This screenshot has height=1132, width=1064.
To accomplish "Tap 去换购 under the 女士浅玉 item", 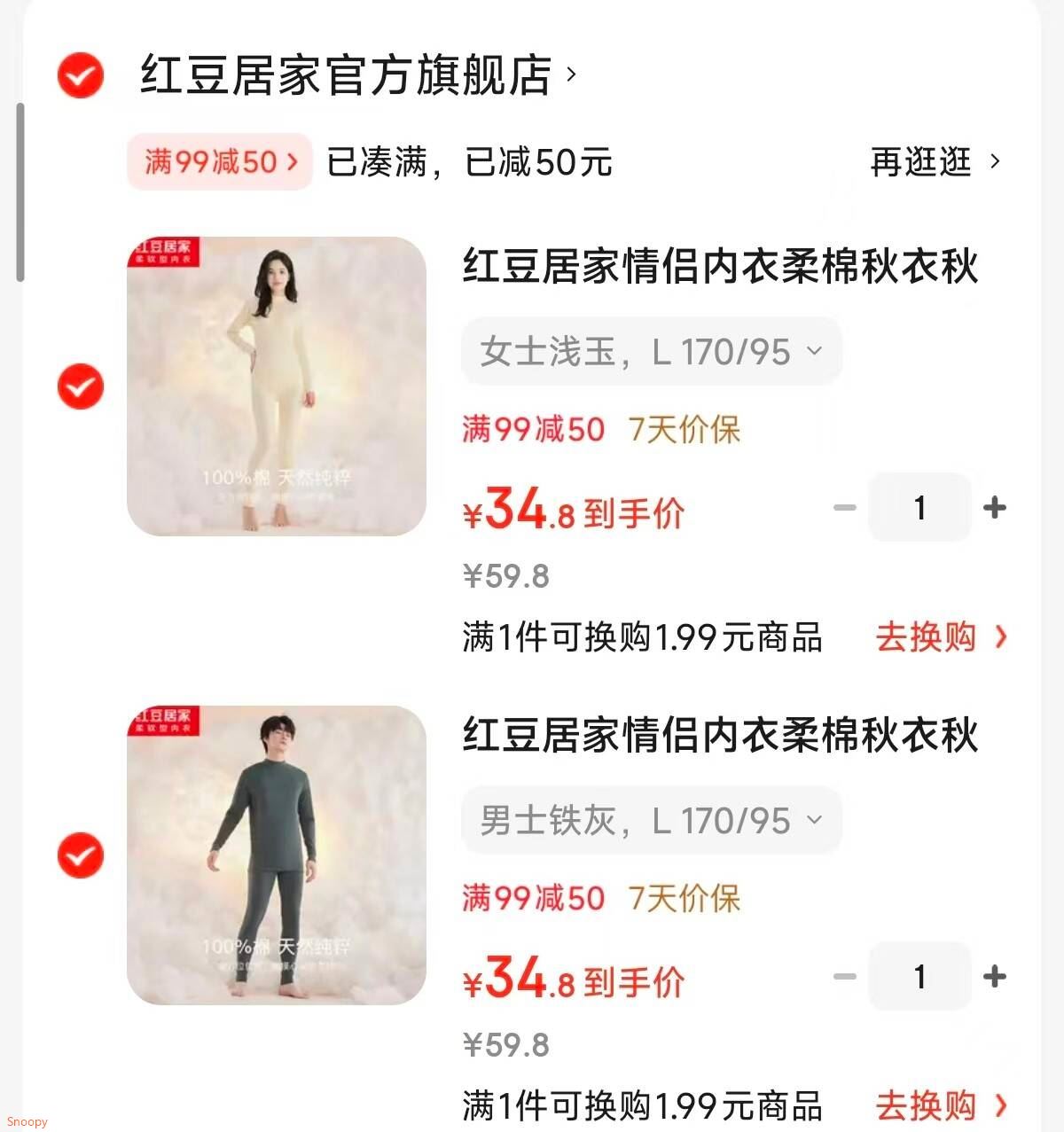I will point(940,637).
